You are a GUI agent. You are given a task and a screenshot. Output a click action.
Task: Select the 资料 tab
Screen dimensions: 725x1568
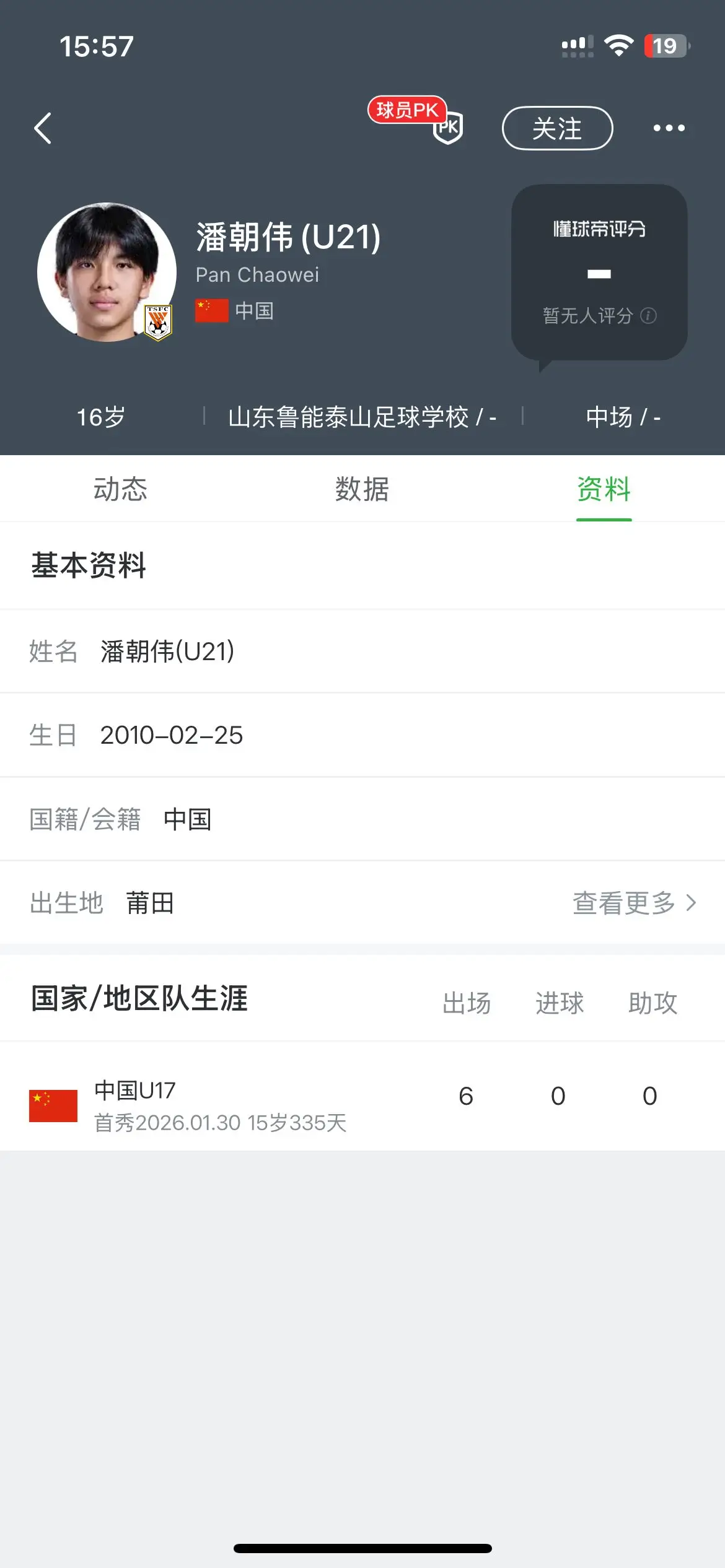tap(604, 489)
